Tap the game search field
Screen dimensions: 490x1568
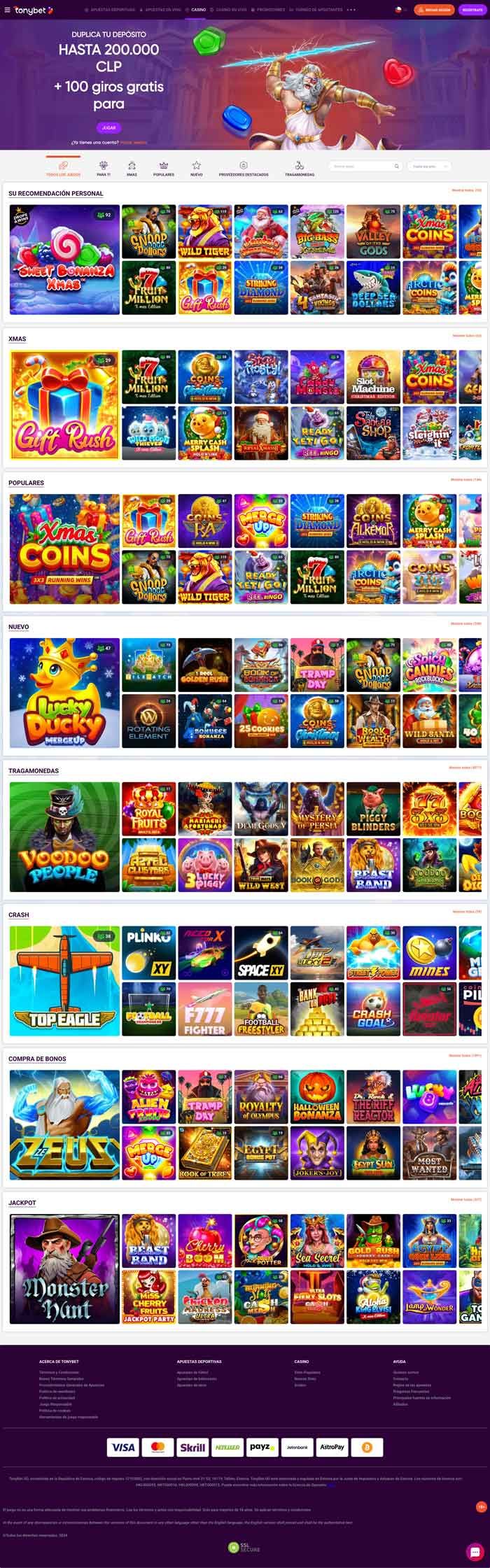363,167
